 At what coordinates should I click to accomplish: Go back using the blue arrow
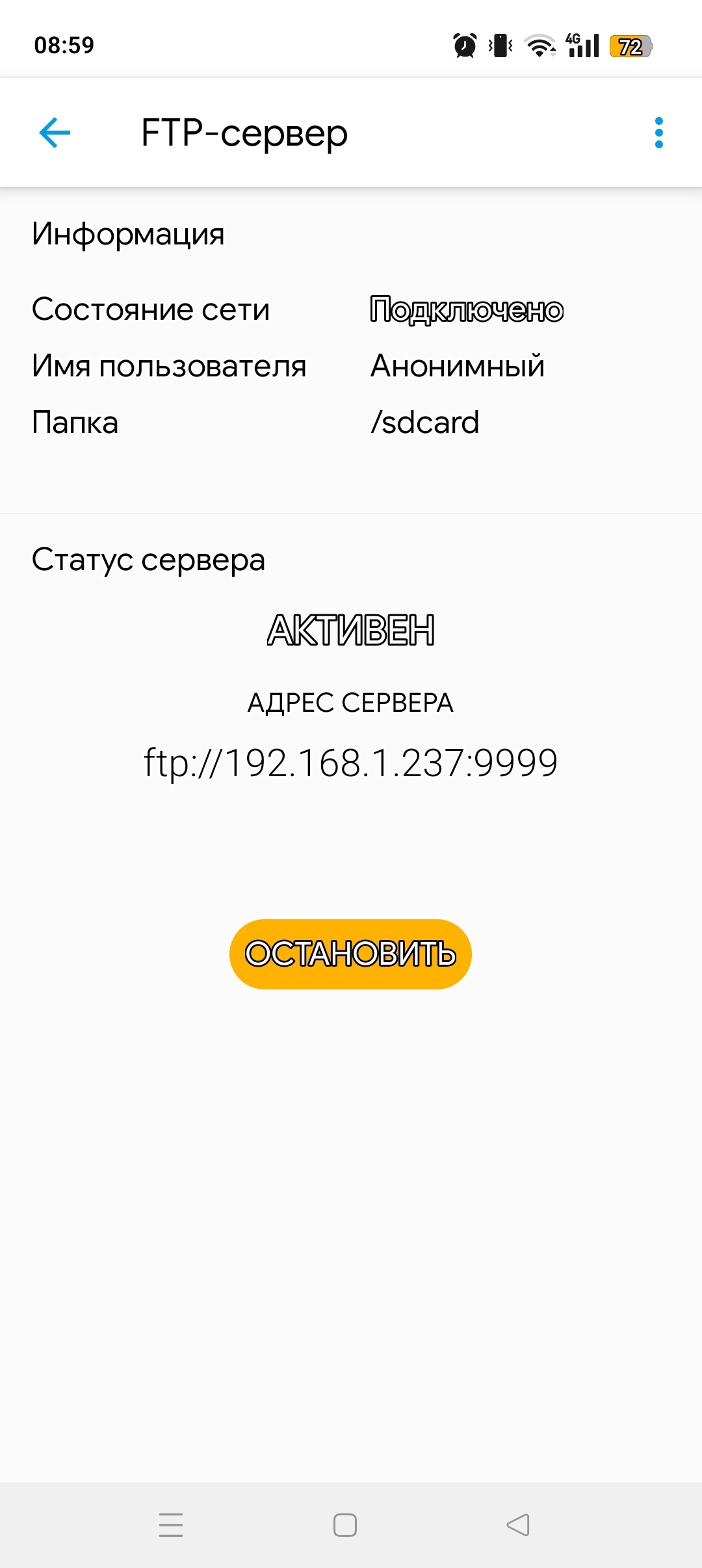pos(55,133)
